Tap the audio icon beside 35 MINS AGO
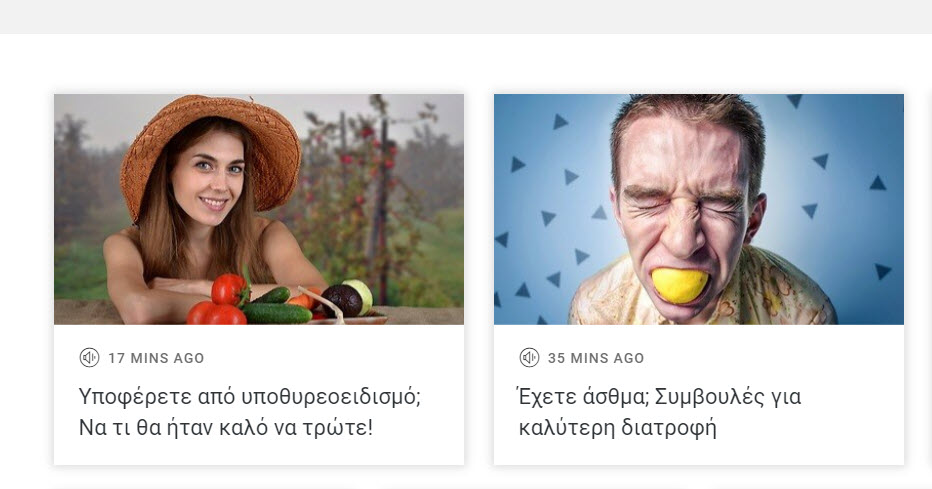932x489 pixels. point(529,358)
